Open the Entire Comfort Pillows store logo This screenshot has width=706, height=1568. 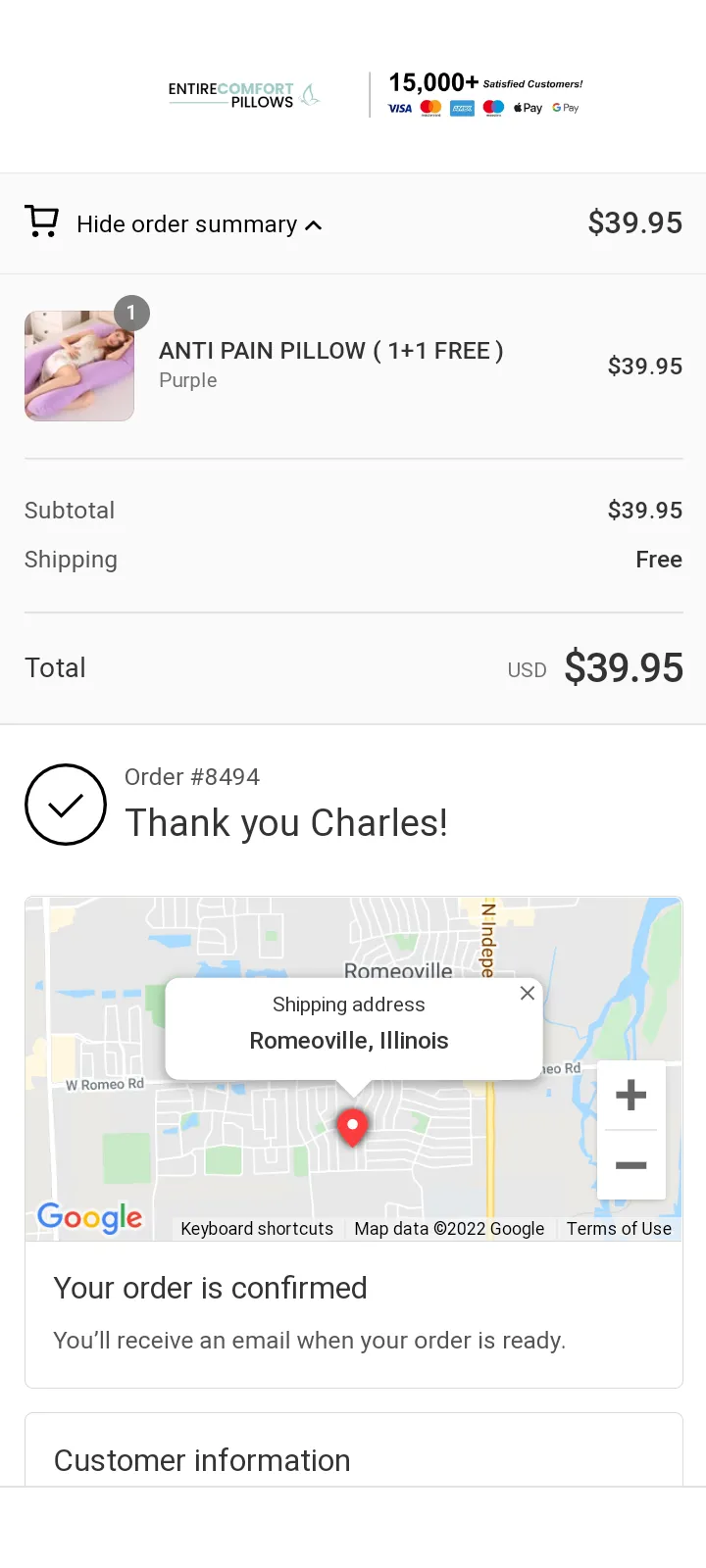[x=244, y=95]
